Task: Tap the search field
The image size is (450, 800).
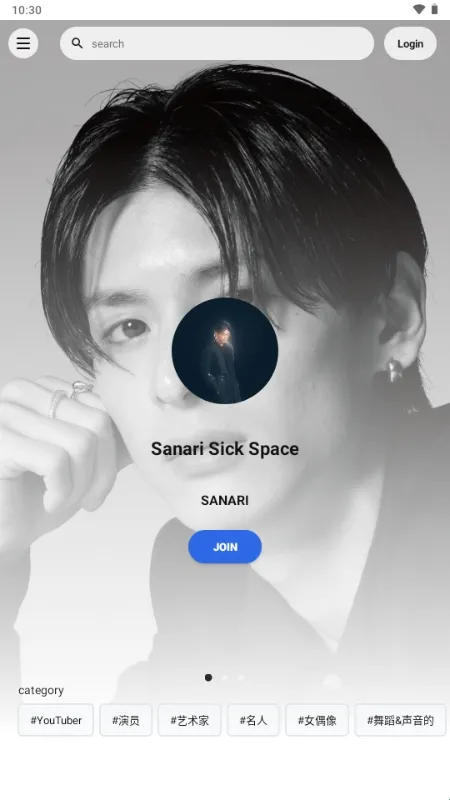Action: 217,43
